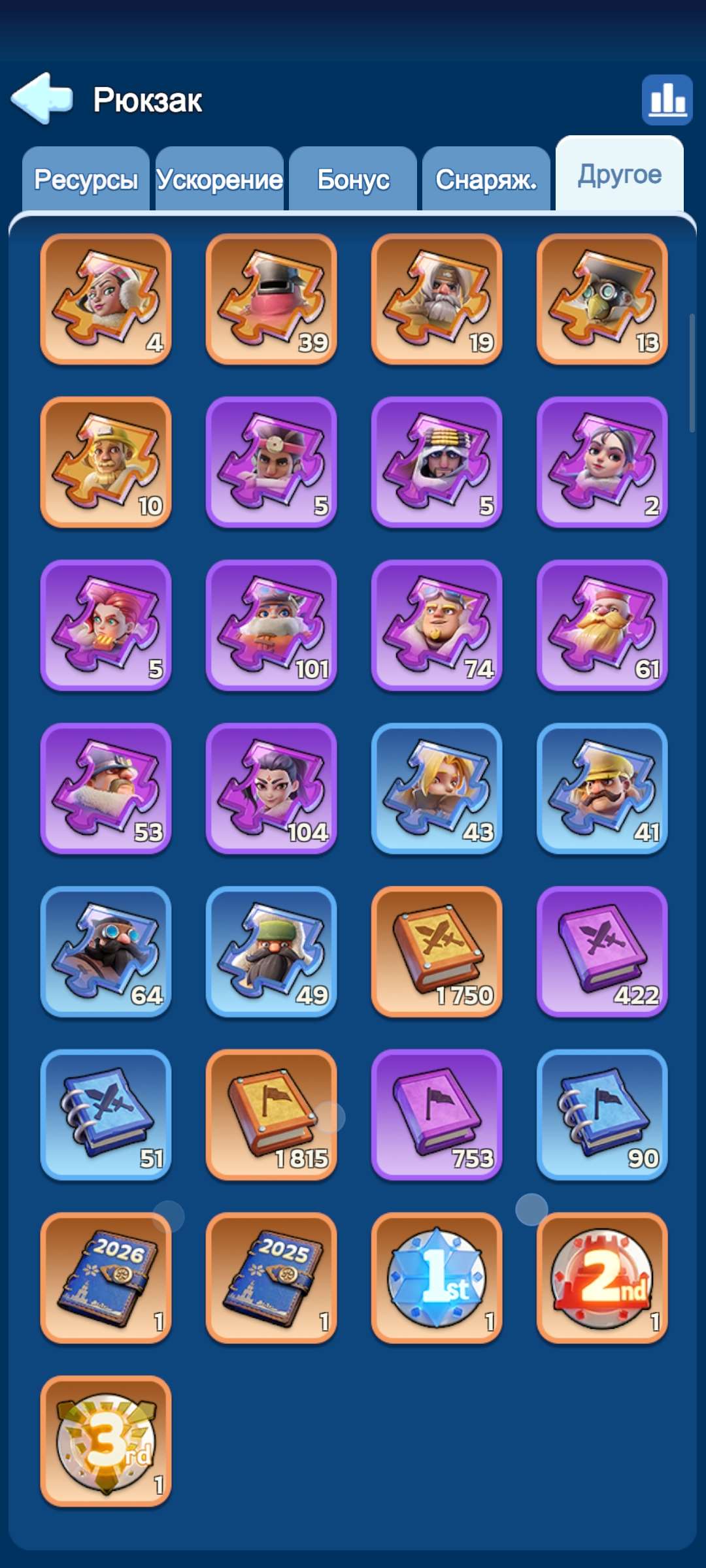Tap the 3rd place badge item

(x=106, y=1441)
